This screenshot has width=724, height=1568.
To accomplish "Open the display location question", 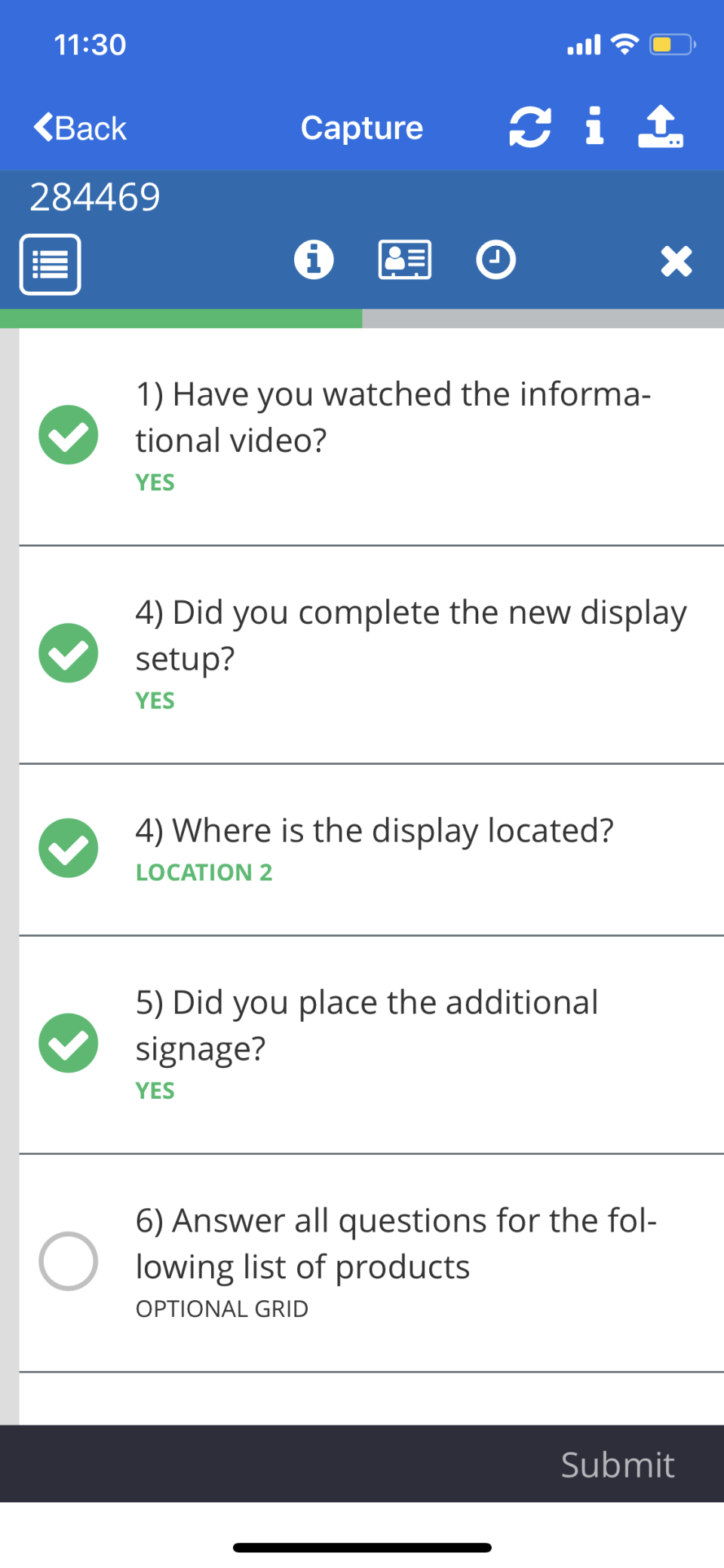I will click(x=371, y=850).
